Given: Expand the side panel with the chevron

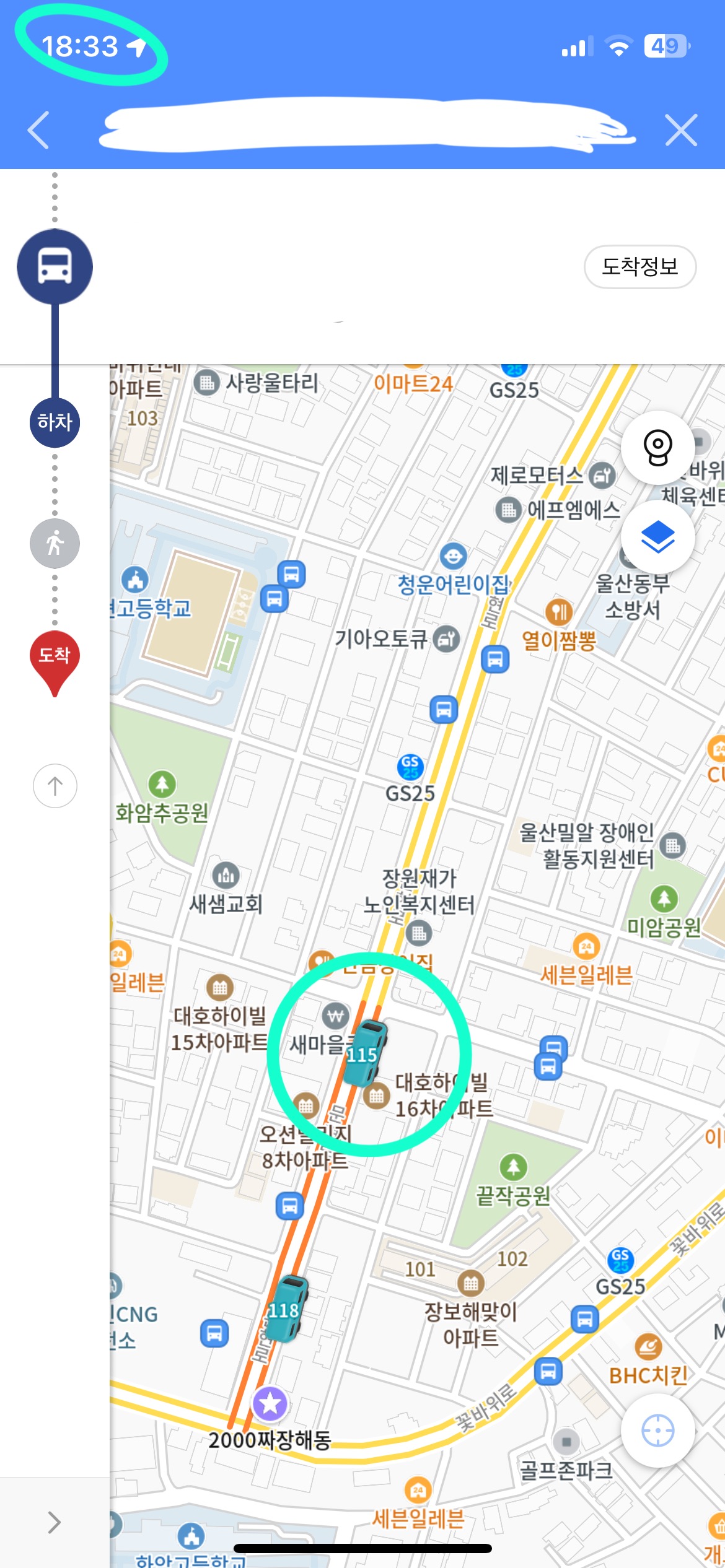Looking at the screenshot, I should [55, 1522].
